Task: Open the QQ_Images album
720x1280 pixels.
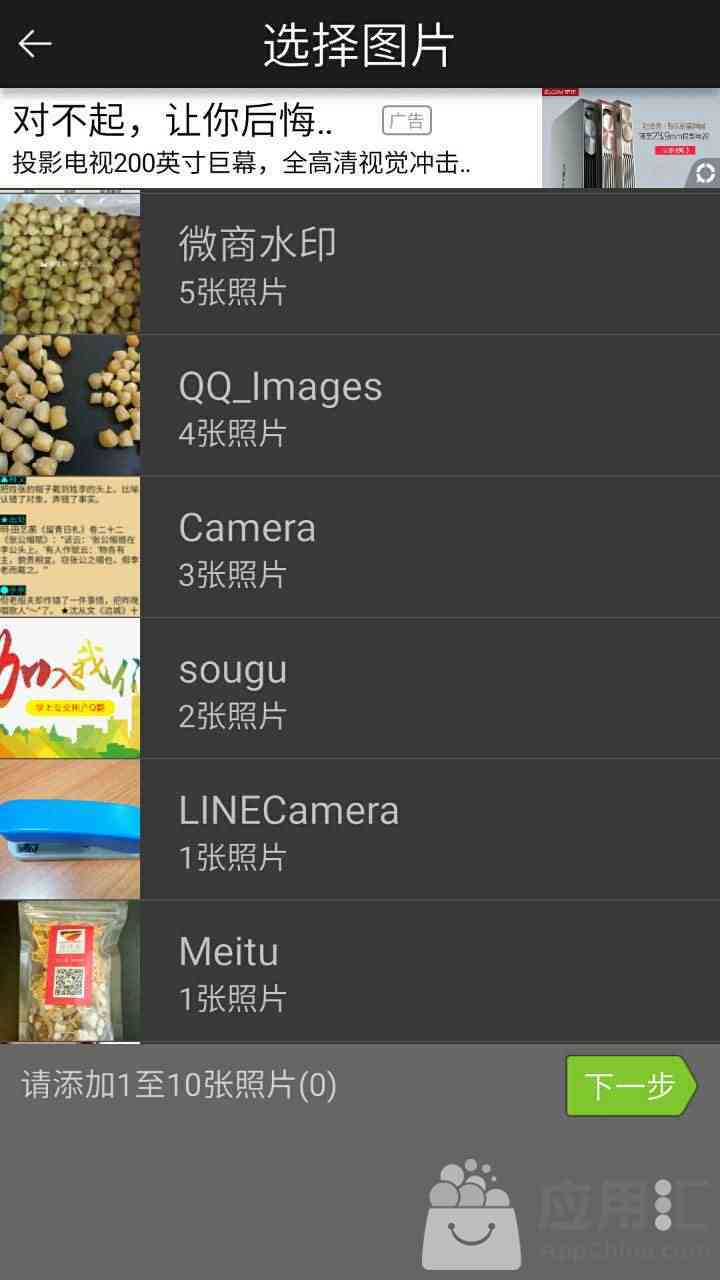Action: 360,406
